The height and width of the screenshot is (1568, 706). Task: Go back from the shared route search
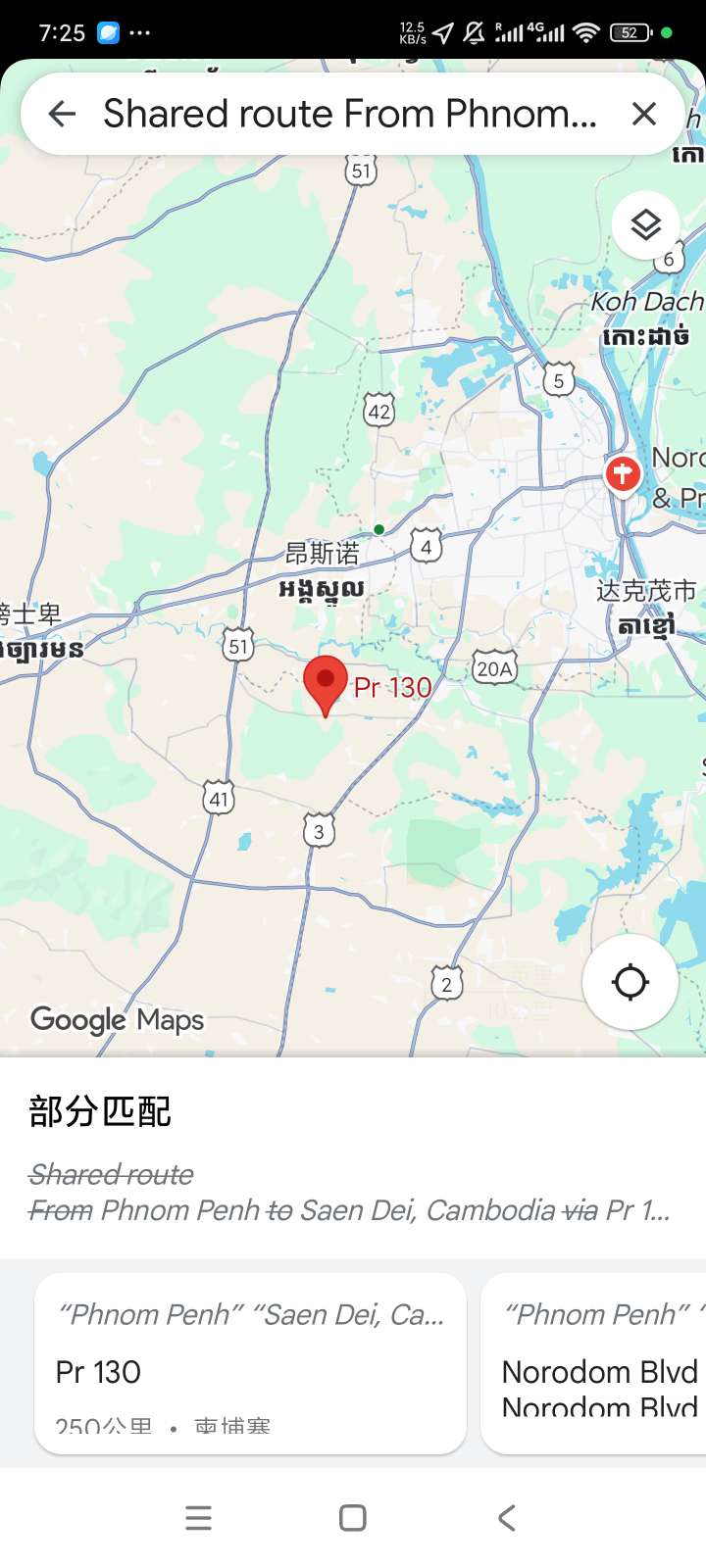point(62,114)
